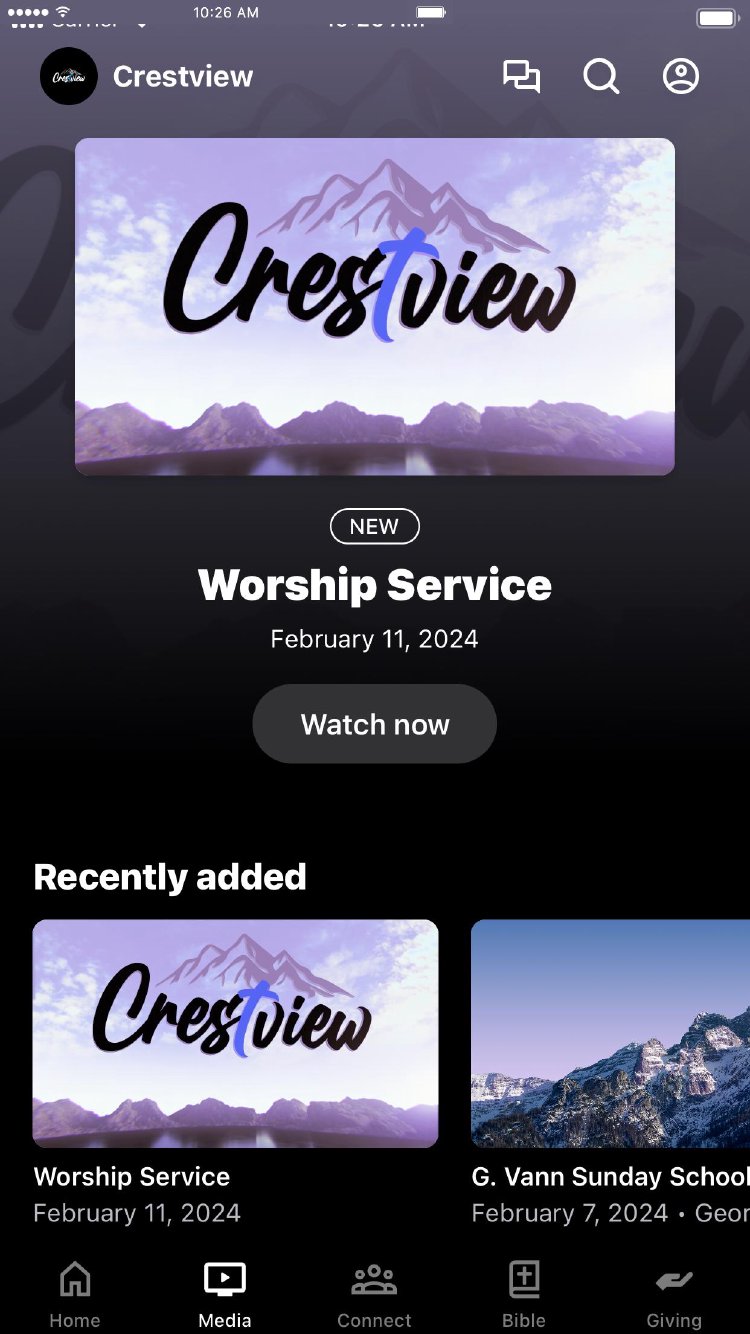Viewport: 750px width, 1334px height.
Task: Tap the Watch now button
Action: point(374,724)
